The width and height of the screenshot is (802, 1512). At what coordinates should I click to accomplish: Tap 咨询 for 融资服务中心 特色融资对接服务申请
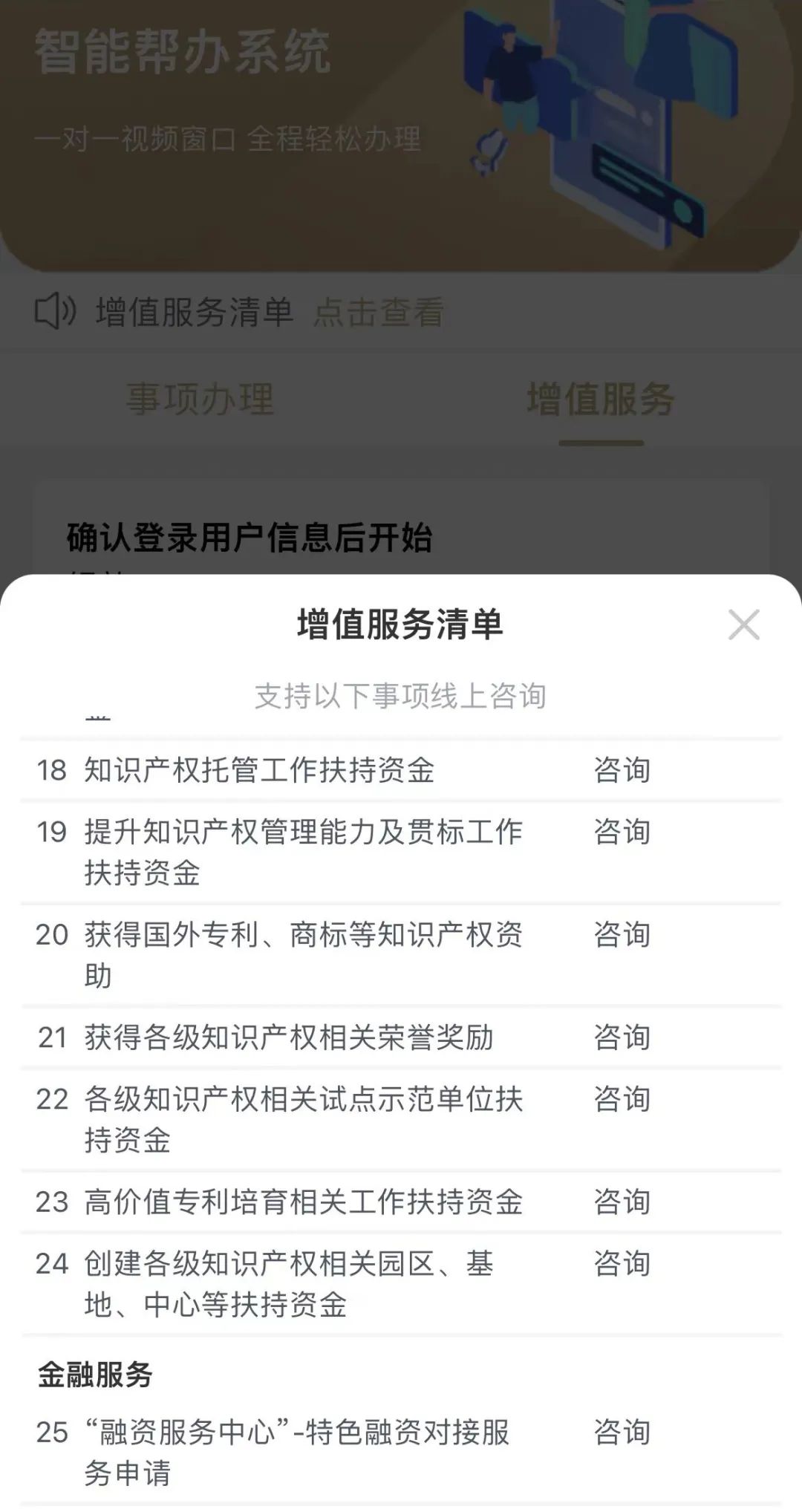pyautogui.click(x=622, y=1432)
